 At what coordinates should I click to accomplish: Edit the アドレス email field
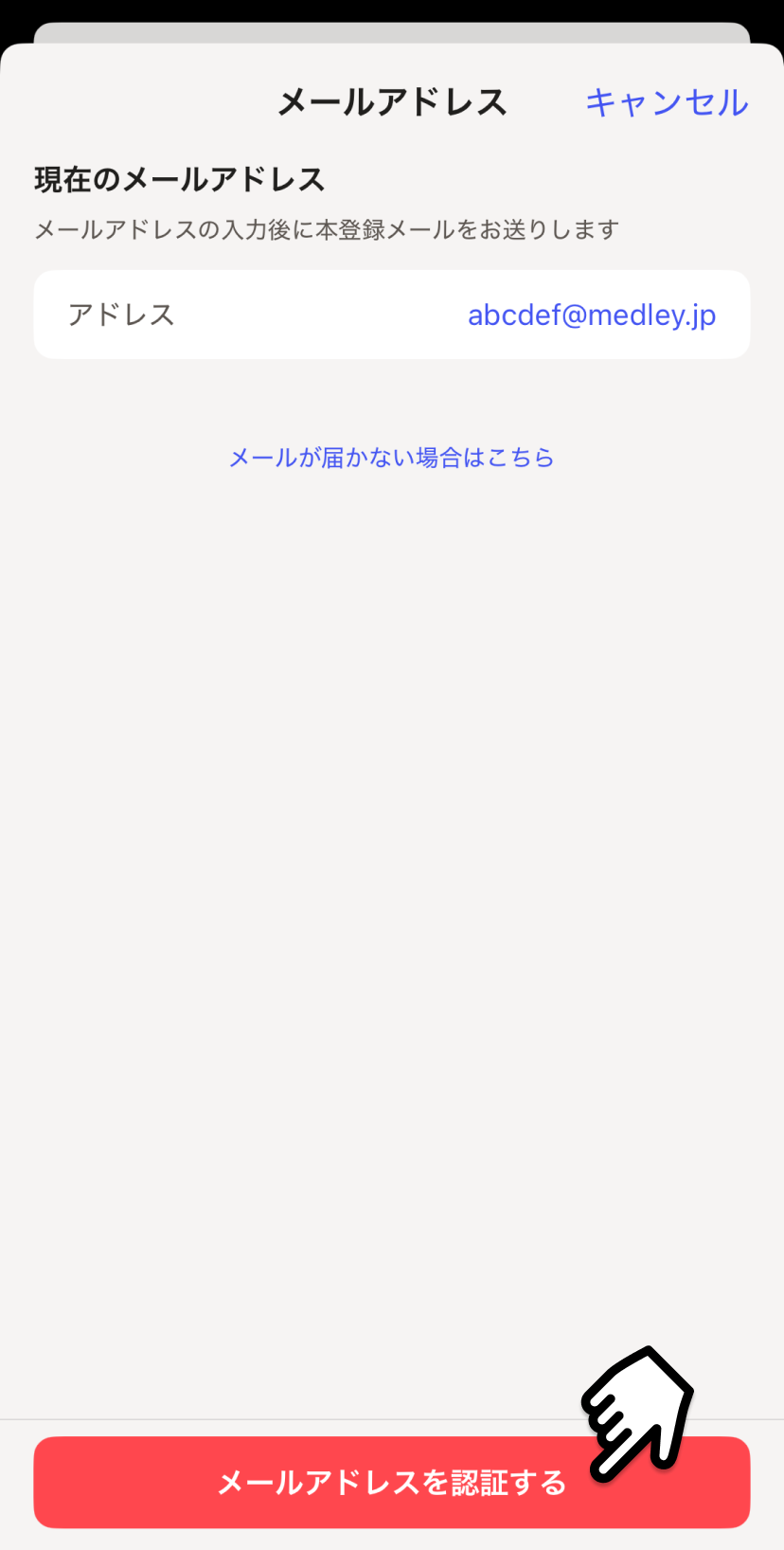tap(392, 315)
